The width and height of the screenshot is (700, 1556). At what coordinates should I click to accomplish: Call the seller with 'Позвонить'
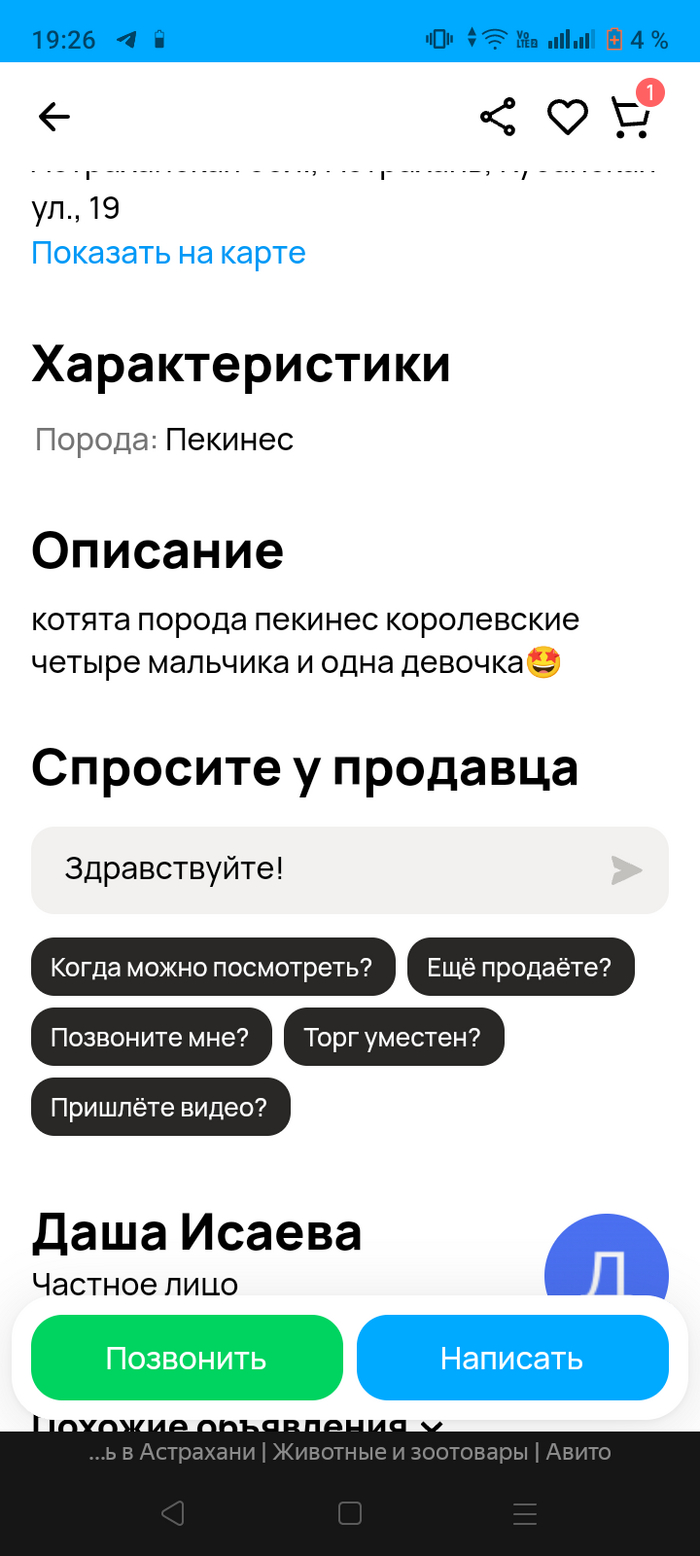point(186,1358)
